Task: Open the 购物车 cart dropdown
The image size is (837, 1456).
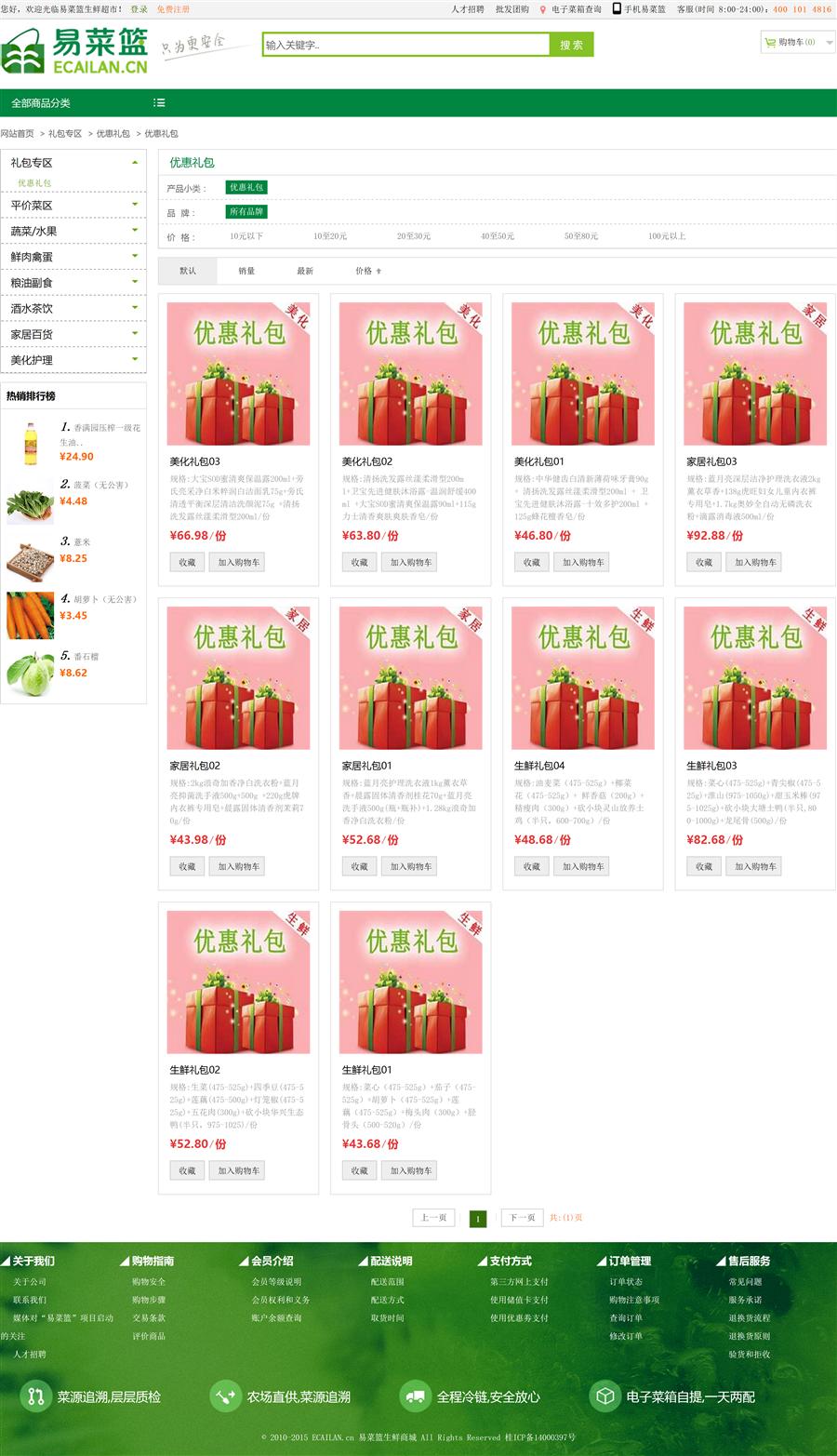Action: coord(798,42)
